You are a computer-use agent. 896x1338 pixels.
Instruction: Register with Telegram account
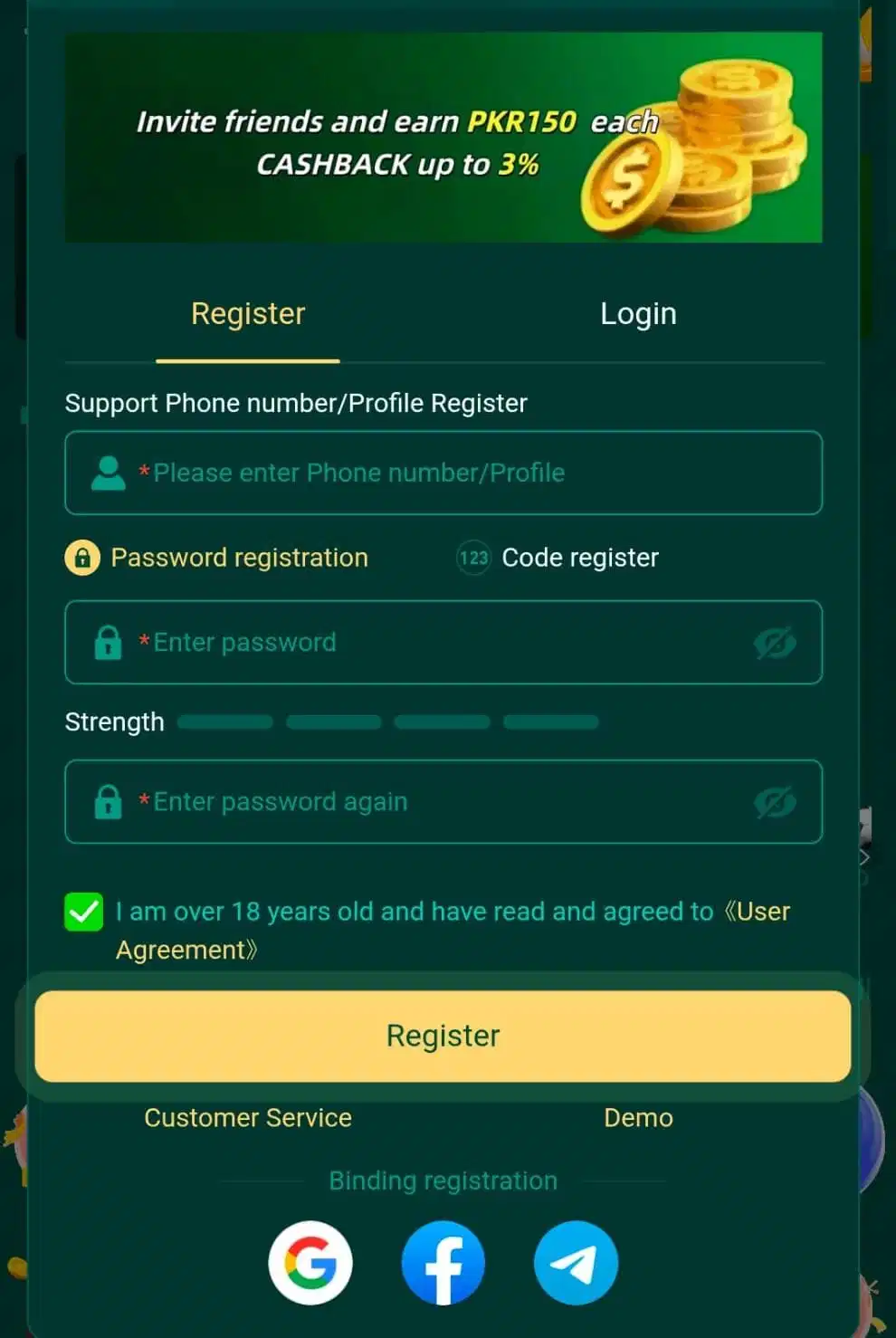click(576, 1263)
